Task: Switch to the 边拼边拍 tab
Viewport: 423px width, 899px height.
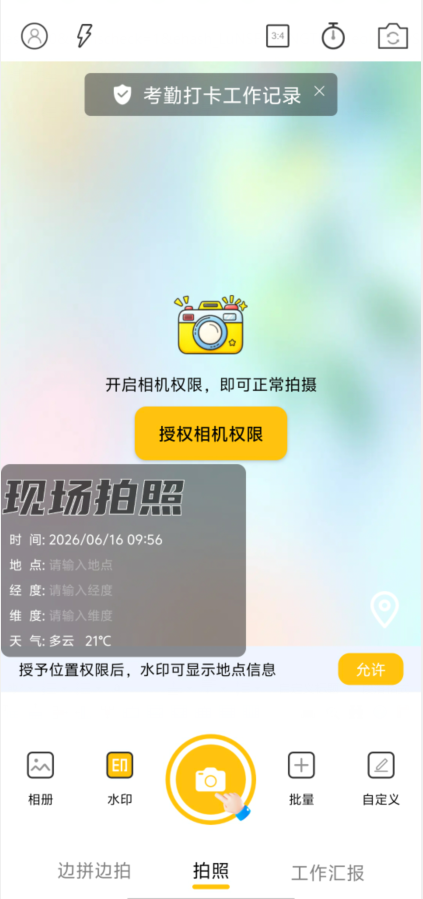Action: [x=94, y=871]
